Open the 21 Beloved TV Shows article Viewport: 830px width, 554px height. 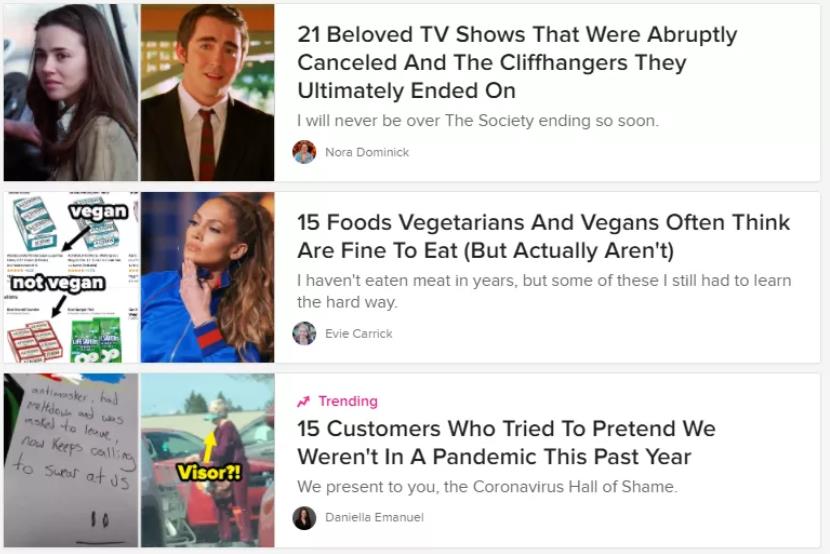[517, 62]
